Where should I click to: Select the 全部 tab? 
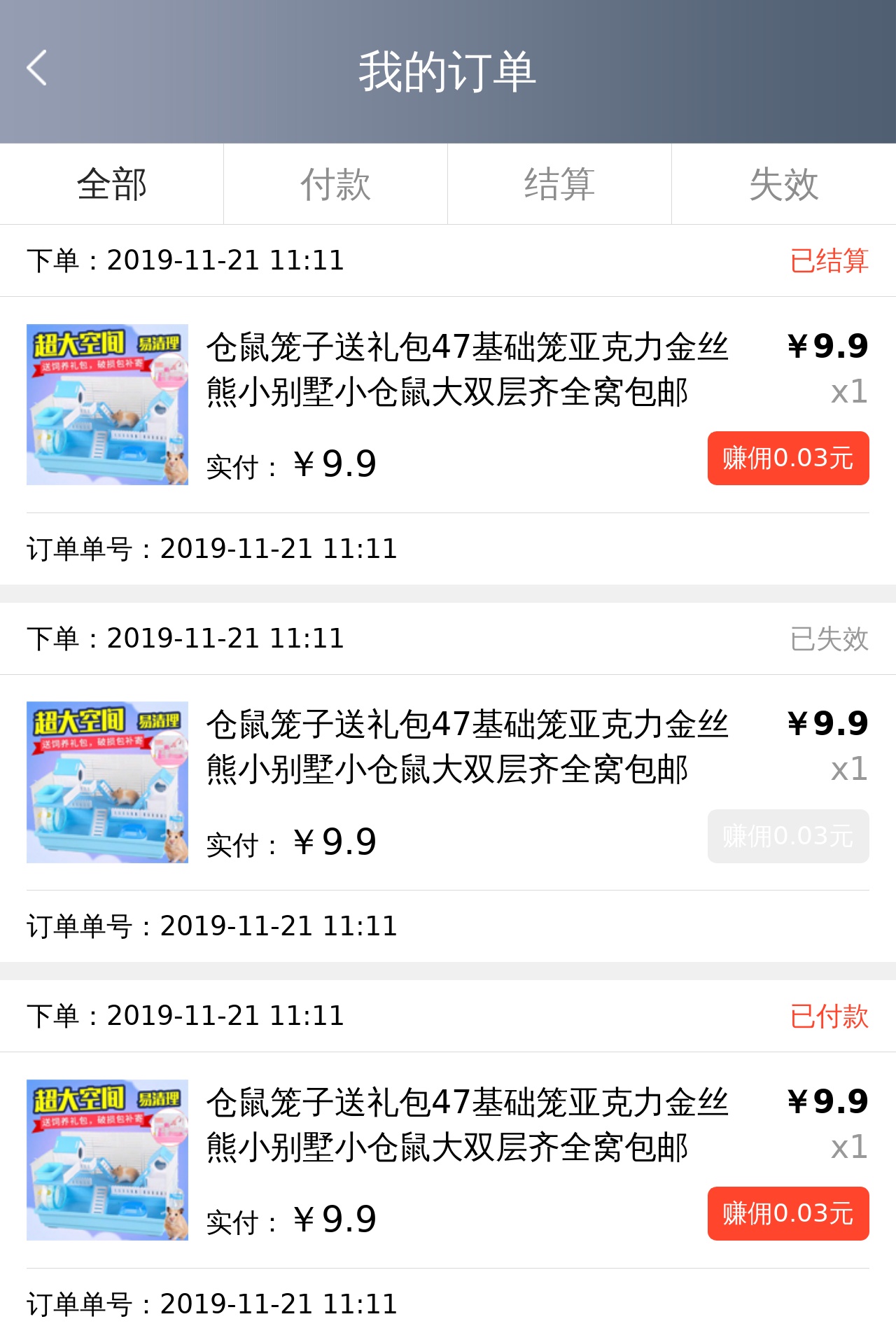[x=112, y=185]
